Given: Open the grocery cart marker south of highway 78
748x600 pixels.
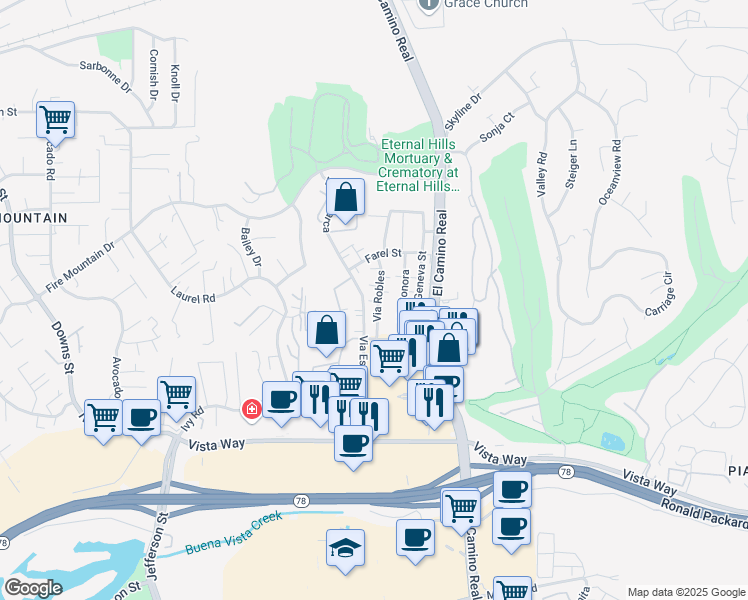Looking at the screenshot, I should click(x=461, y=509).
